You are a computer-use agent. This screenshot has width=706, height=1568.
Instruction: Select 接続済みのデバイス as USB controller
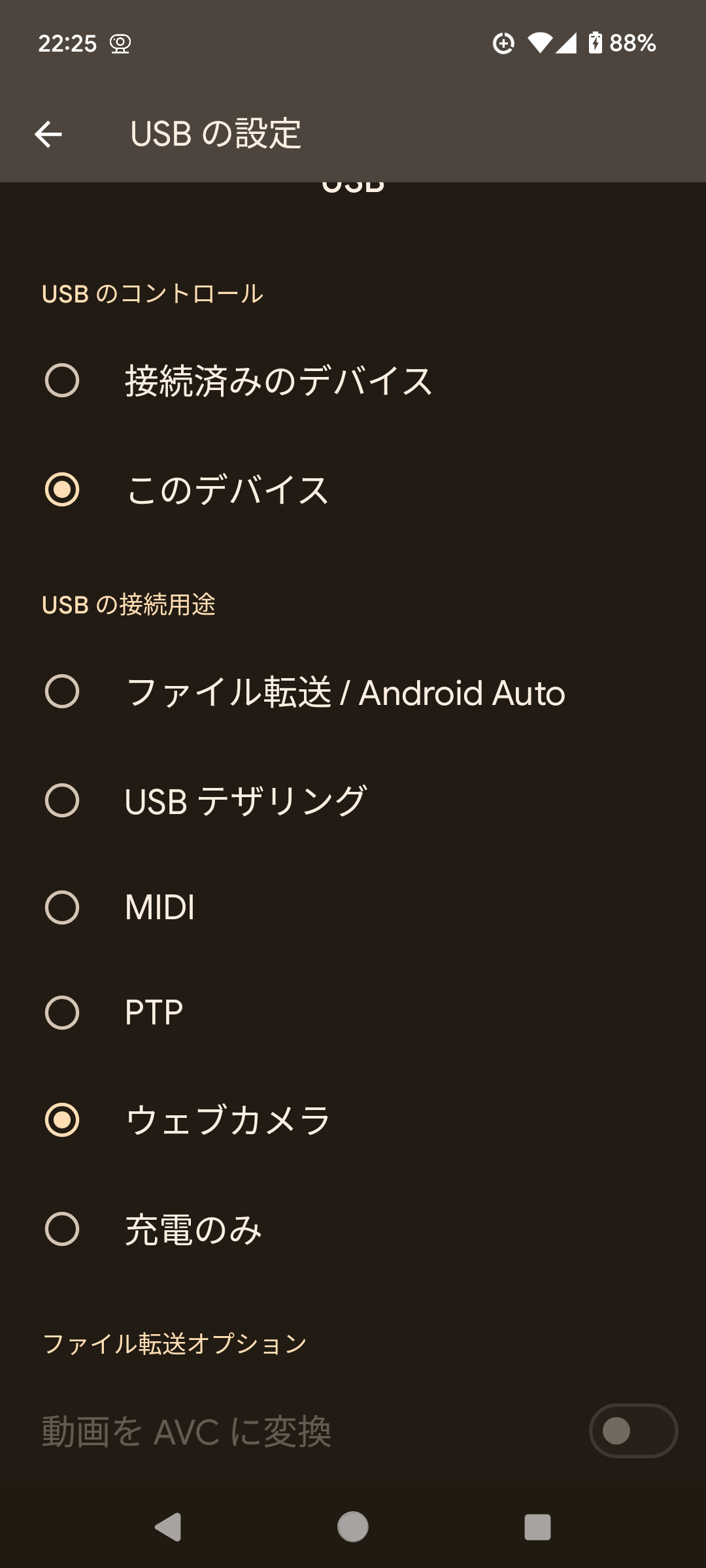(353, 381)
